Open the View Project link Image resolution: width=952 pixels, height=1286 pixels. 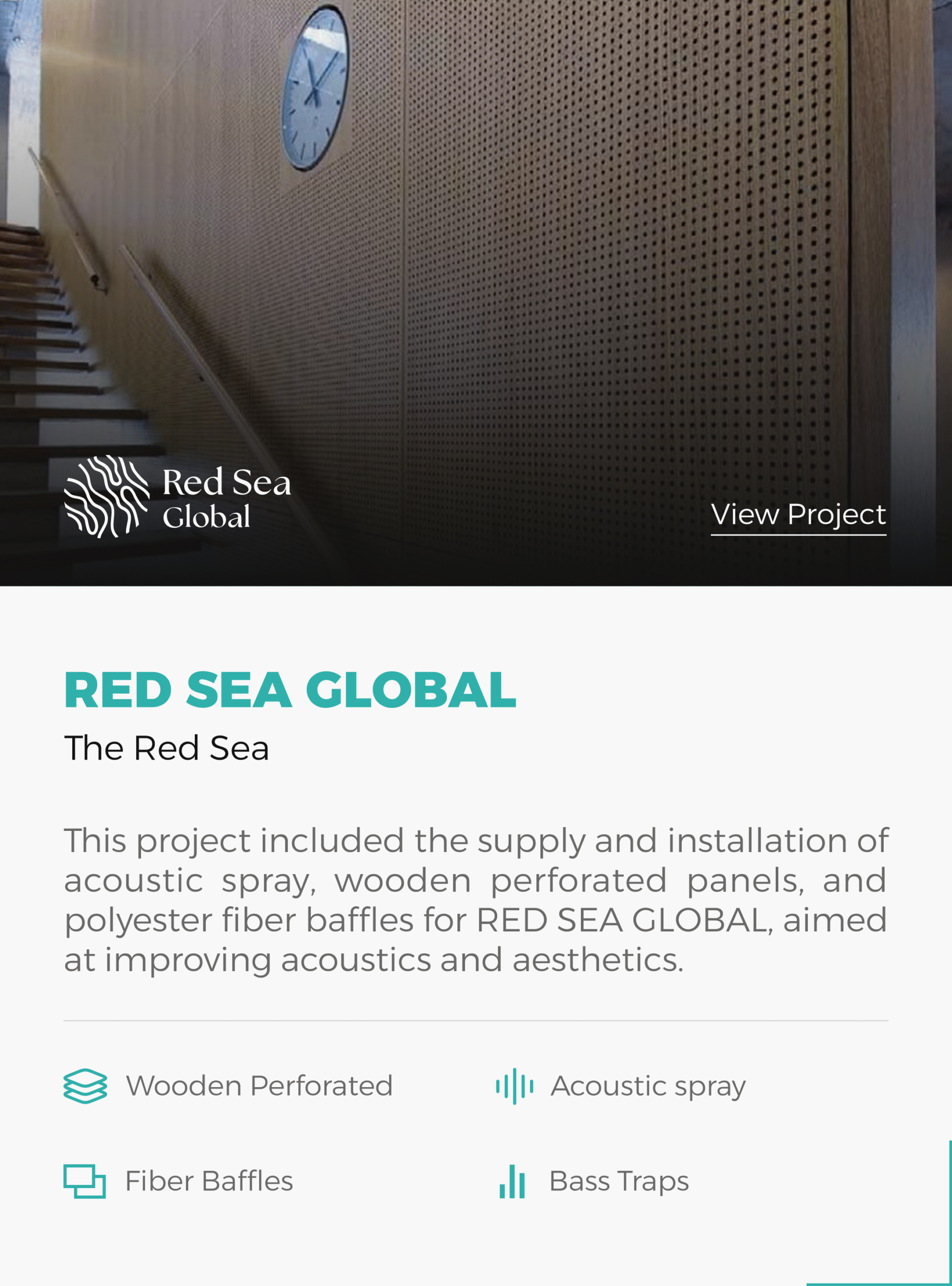point(798,515)
